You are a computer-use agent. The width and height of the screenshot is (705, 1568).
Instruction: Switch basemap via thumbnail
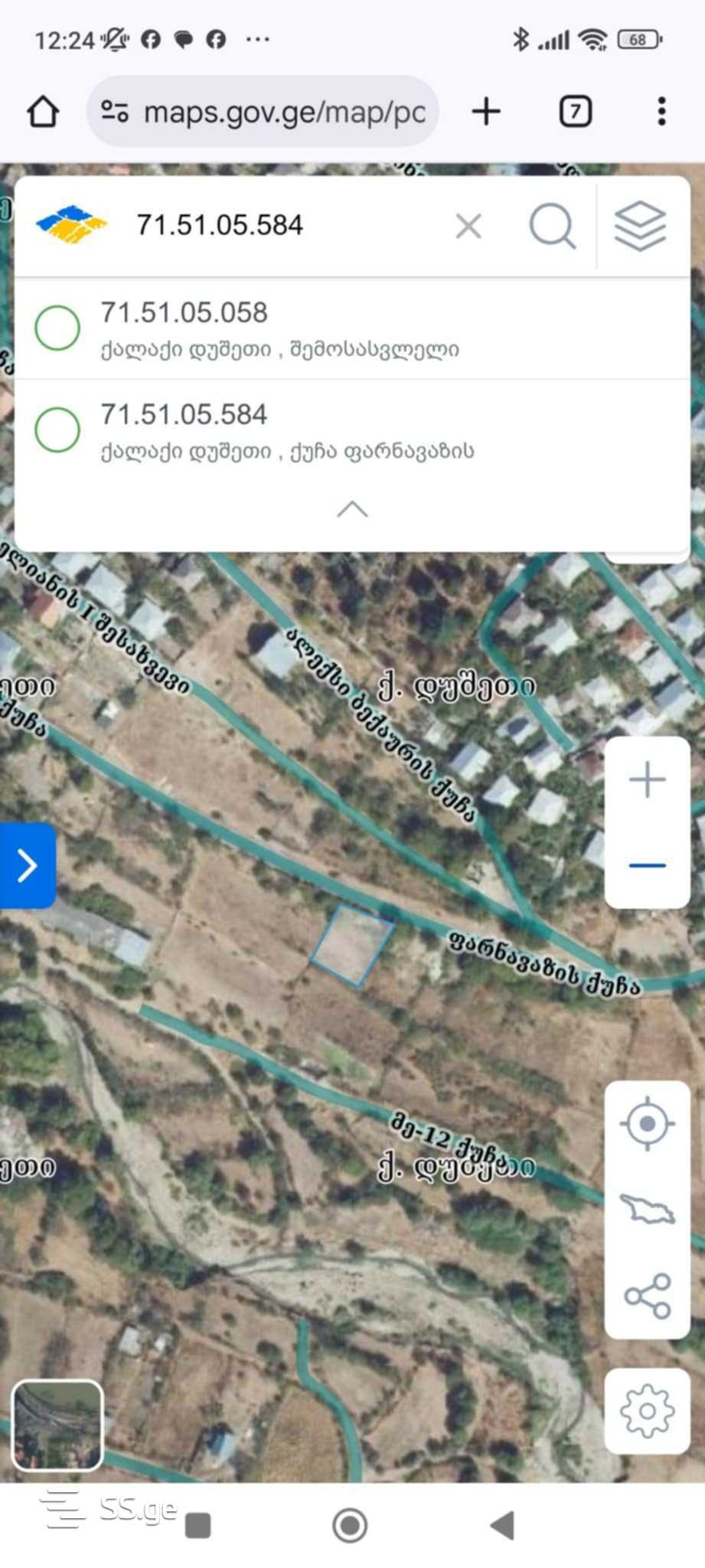pyautogui.click(x=57, y=1425)
